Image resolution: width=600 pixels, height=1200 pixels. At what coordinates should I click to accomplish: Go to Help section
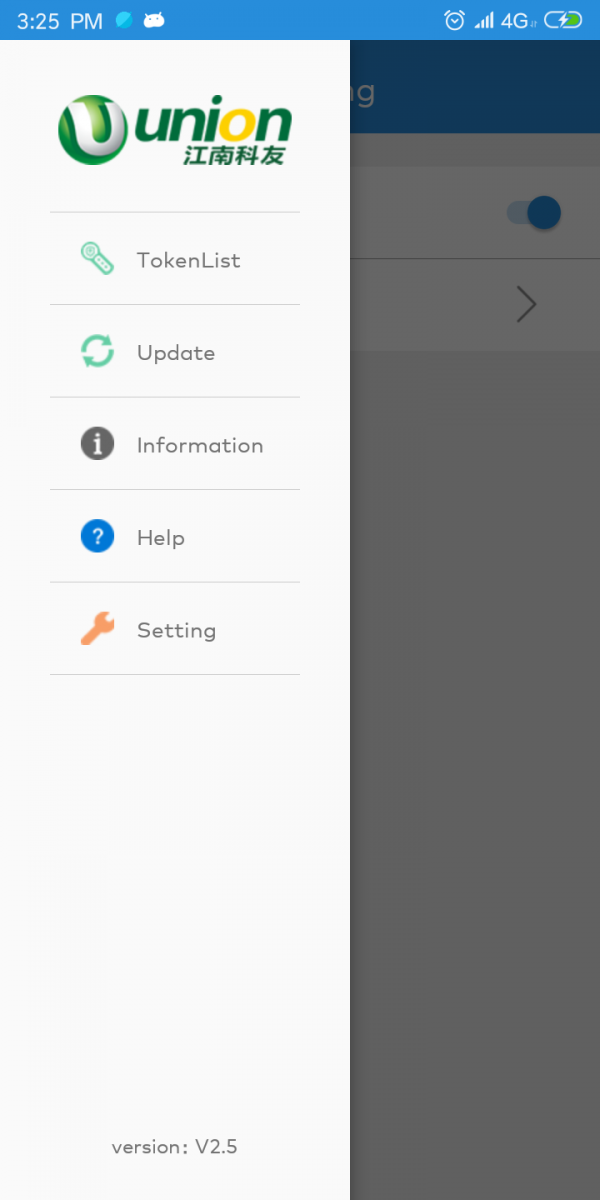pos(175,537)
